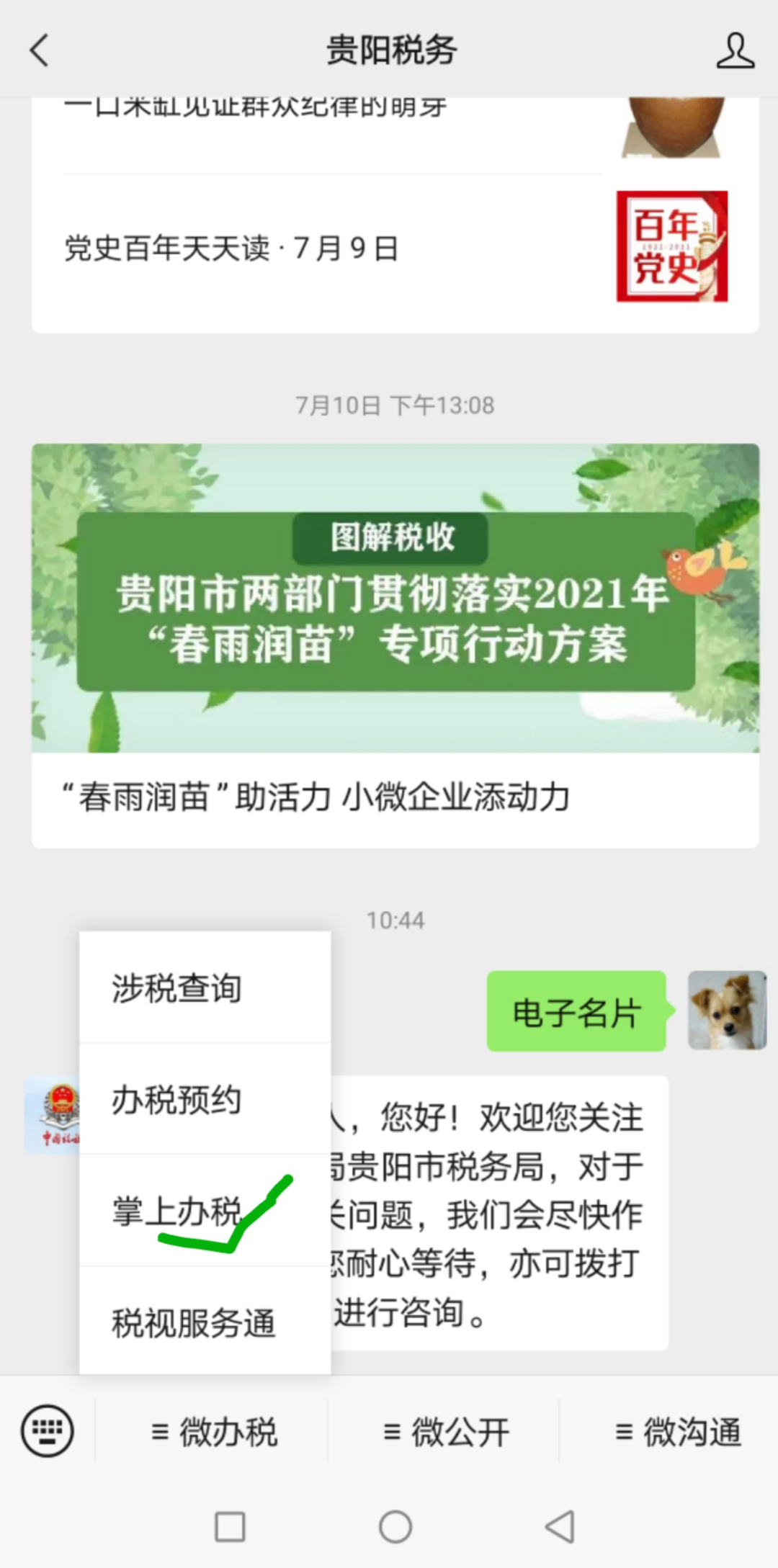Select 涉税查询 from popup menu

[205, 987]
